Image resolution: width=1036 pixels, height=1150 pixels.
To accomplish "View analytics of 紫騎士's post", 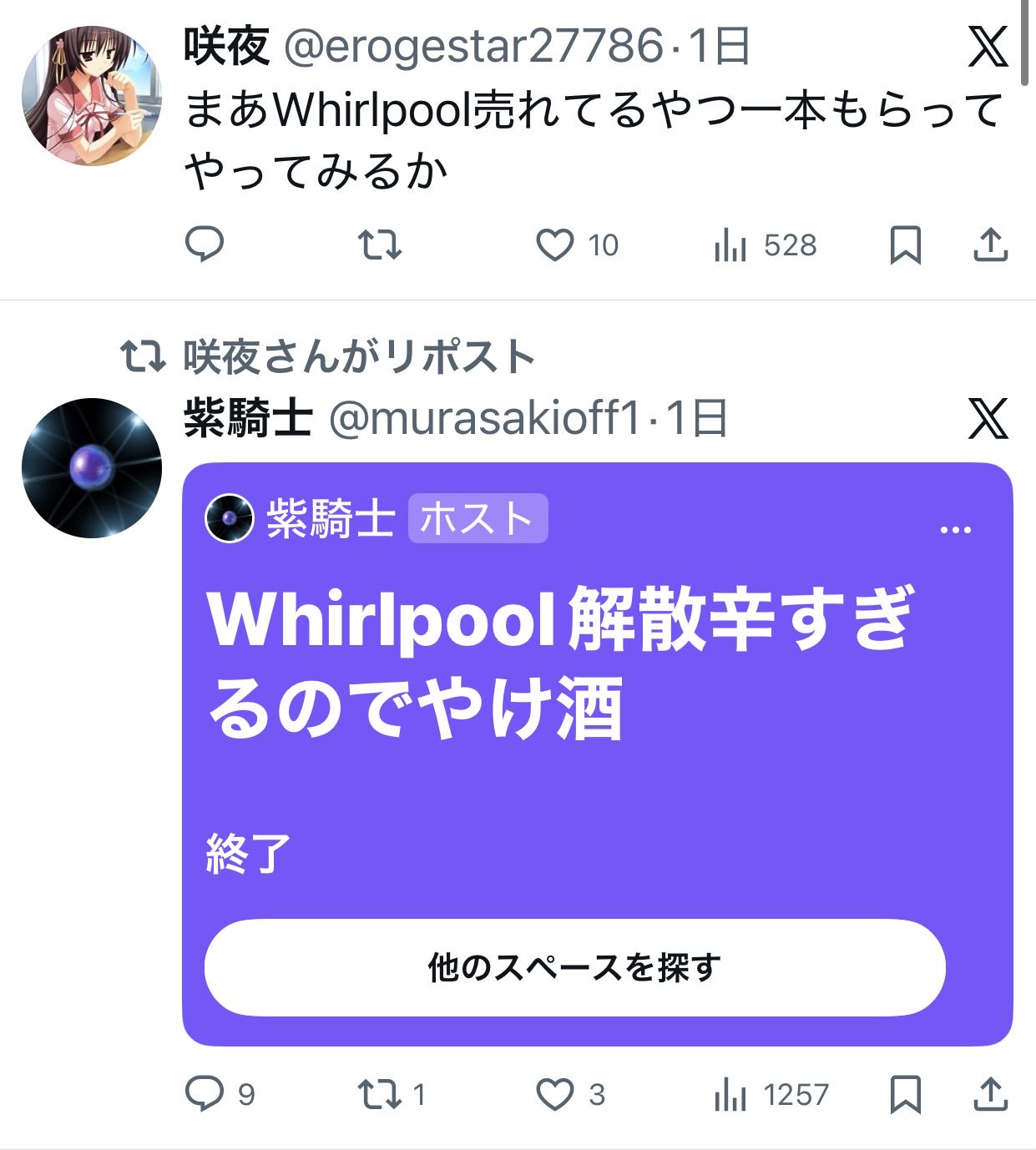I will click(x=730, y=1094).
